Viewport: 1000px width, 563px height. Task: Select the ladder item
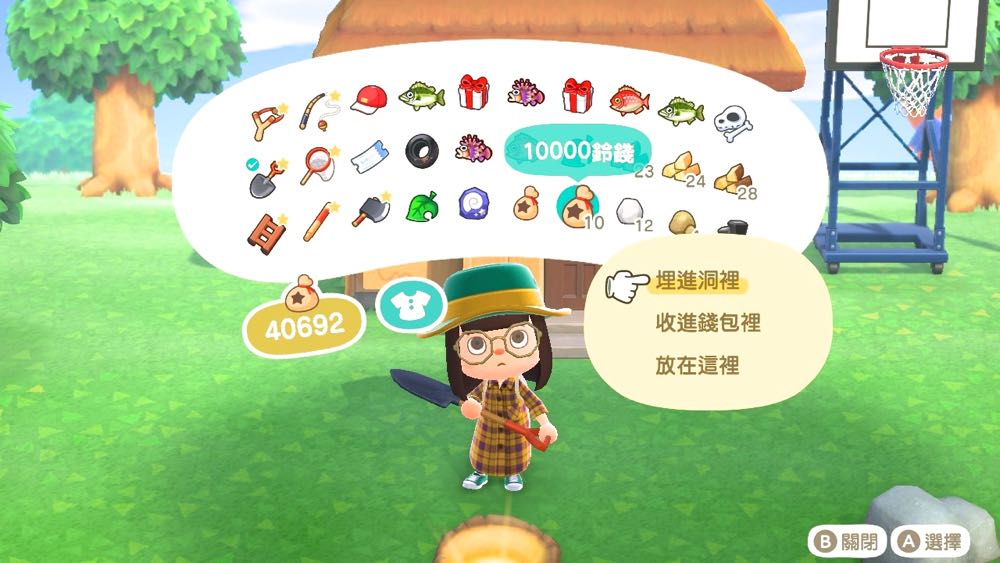[265, 229]
